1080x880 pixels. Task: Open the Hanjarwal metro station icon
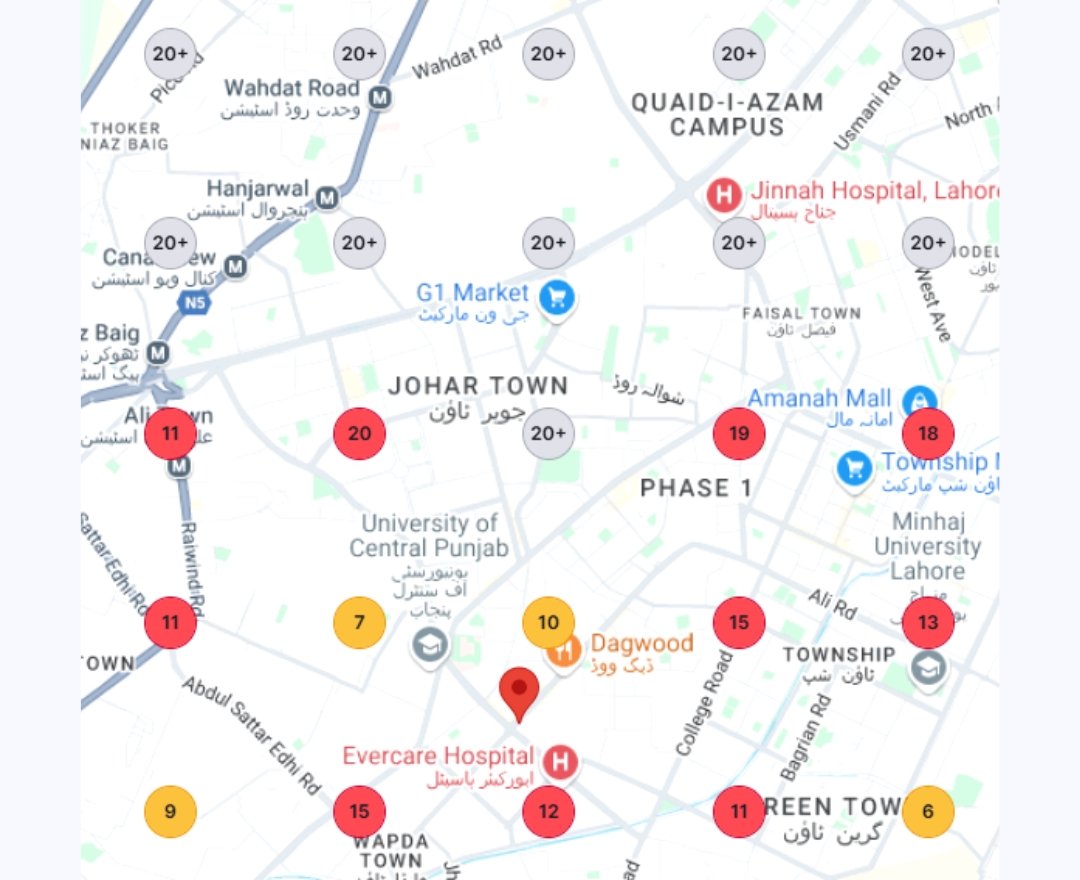click(326, 199)
